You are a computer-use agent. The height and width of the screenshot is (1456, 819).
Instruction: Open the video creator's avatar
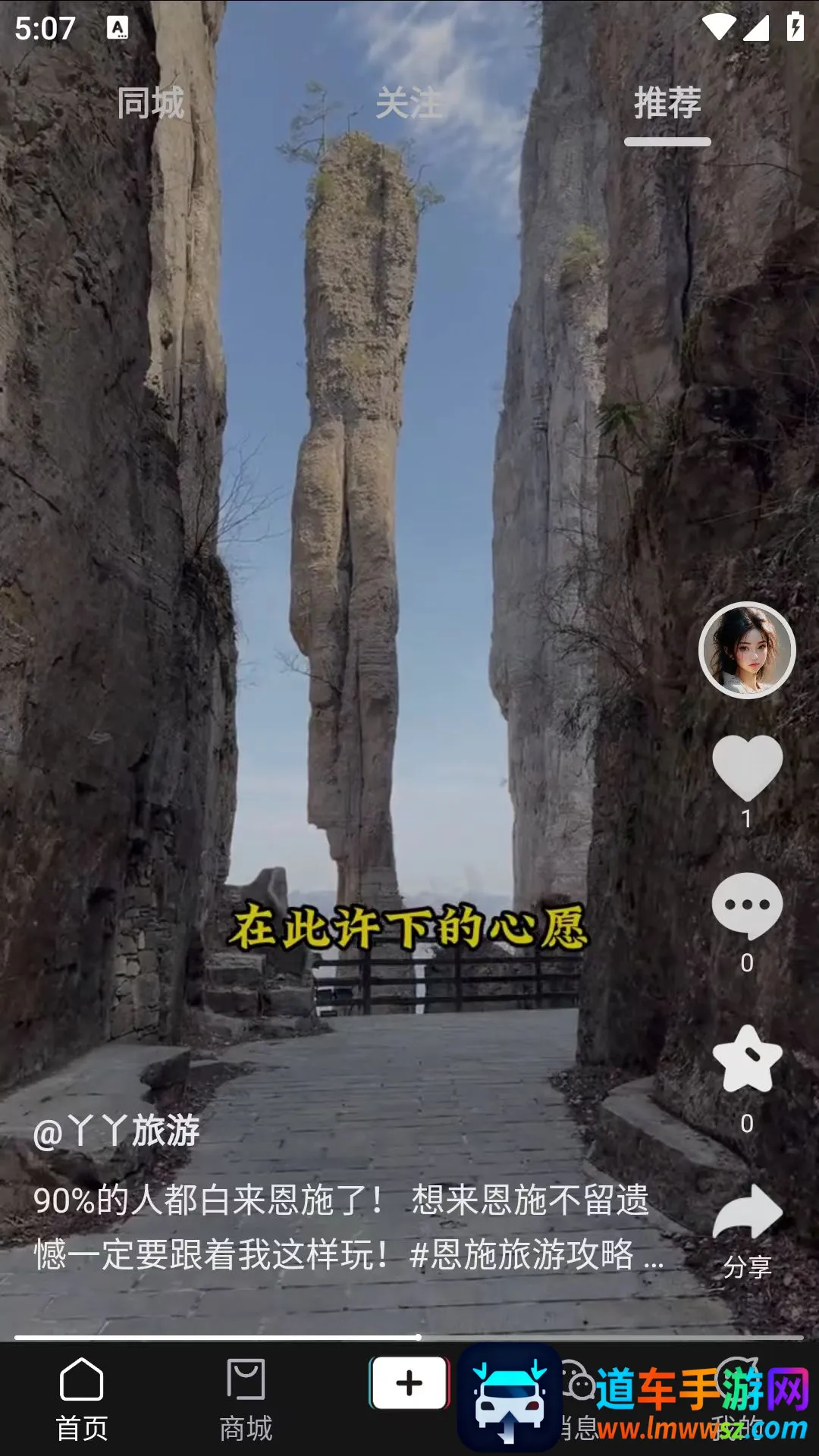[746, 650]
